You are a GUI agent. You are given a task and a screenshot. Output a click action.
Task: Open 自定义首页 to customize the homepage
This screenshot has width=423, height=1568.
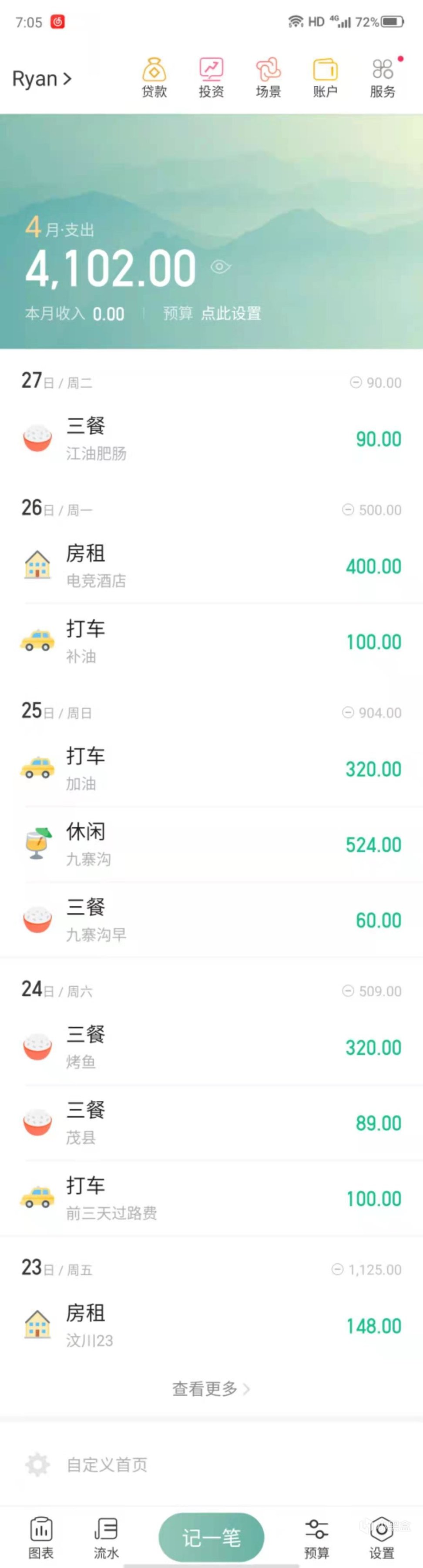tap(107, 1464)
